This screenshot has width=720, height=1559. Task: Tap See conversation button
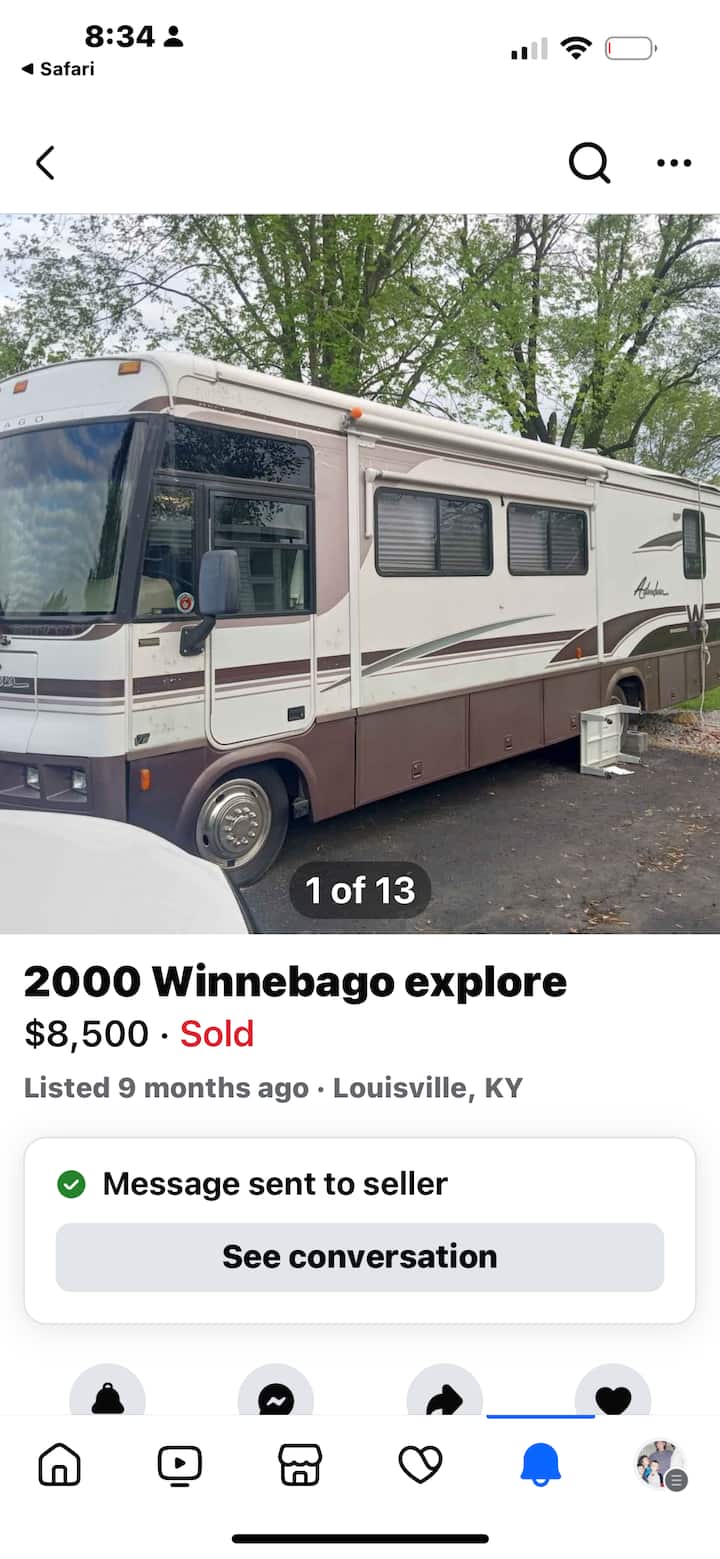[x=360, y=1256]
